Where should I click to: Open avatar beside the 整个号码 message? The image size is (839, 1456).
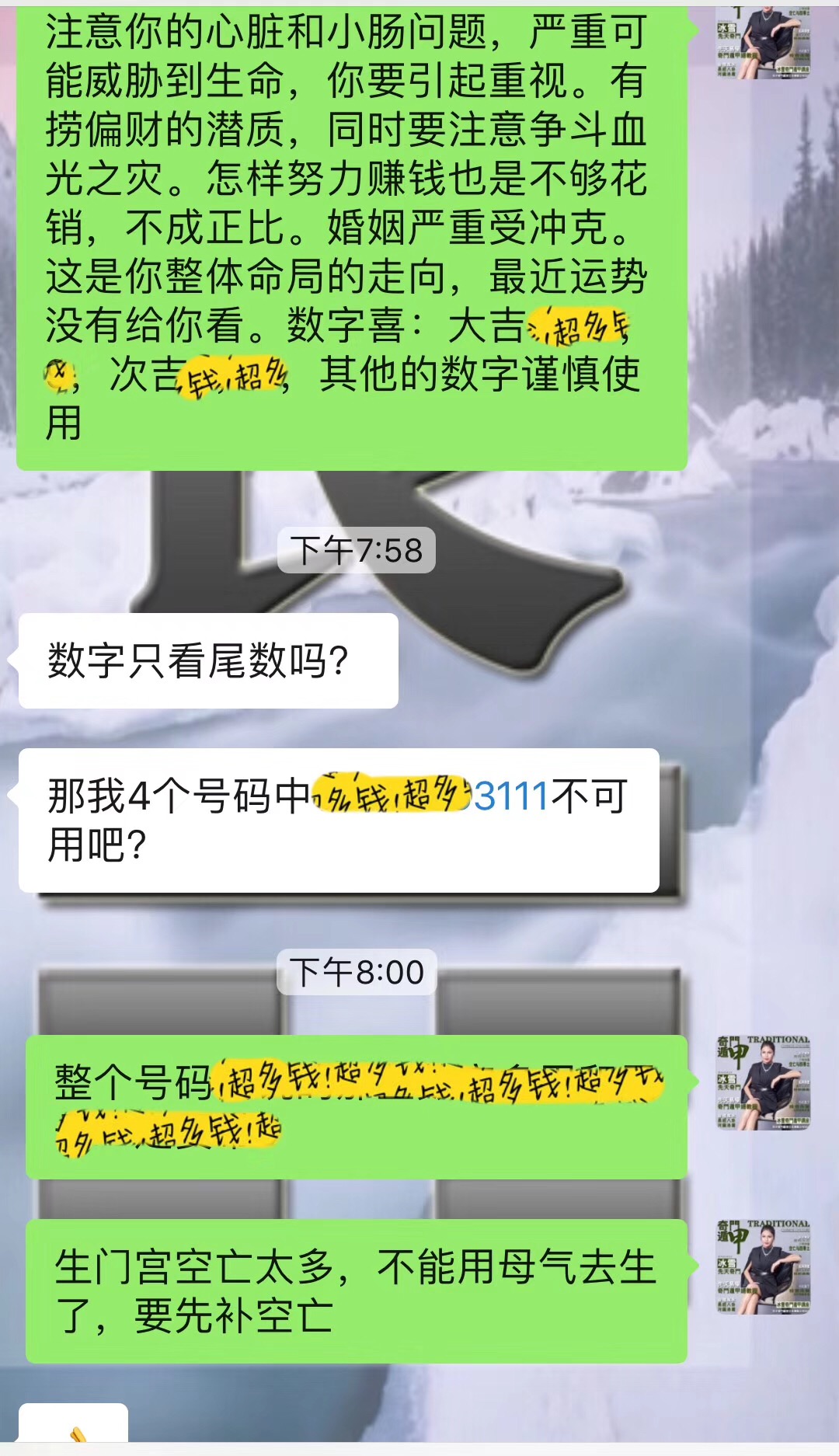click(763, 1082)
